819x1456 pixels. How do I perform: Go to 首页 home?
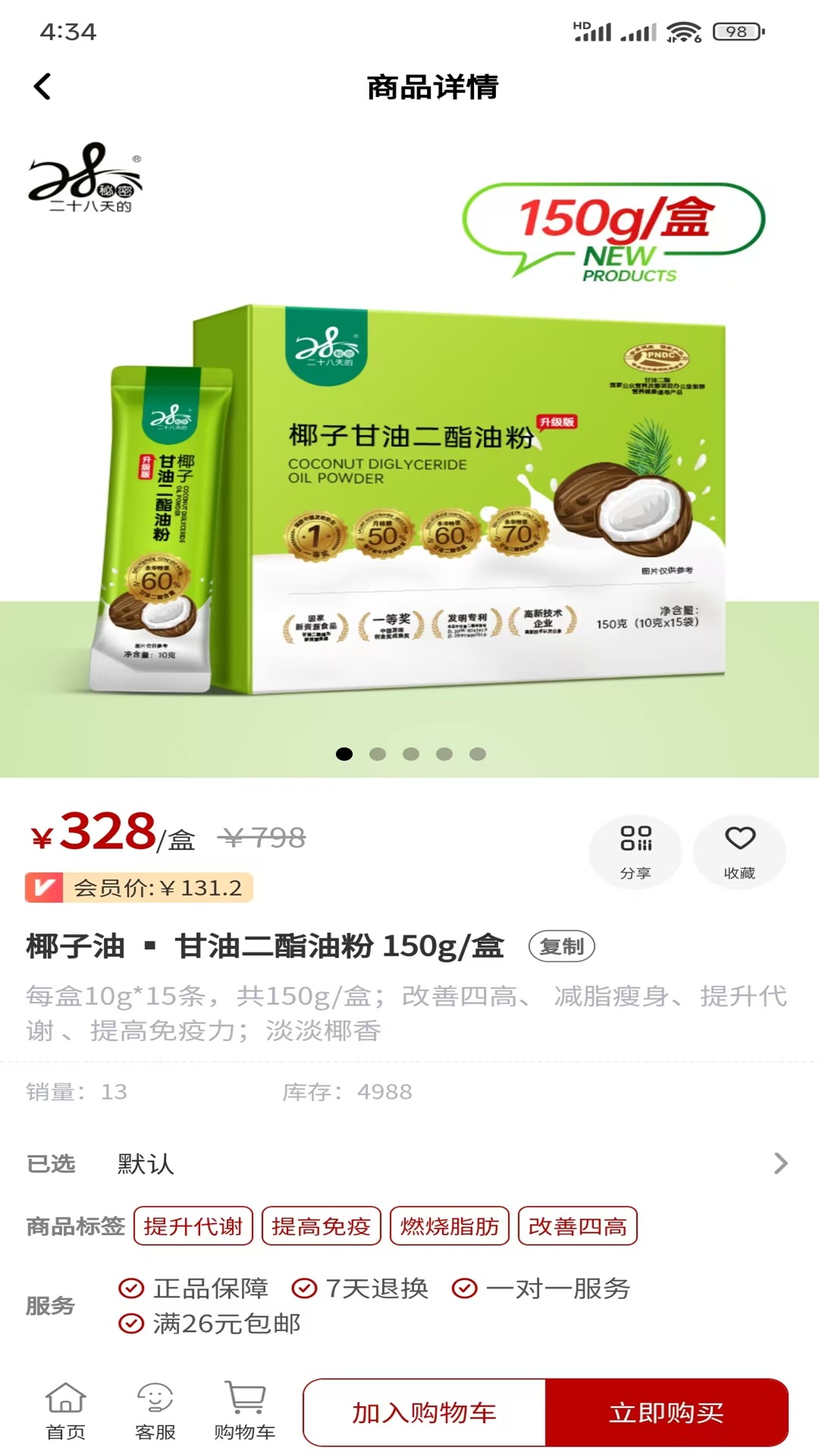(x=66, y=1412)
